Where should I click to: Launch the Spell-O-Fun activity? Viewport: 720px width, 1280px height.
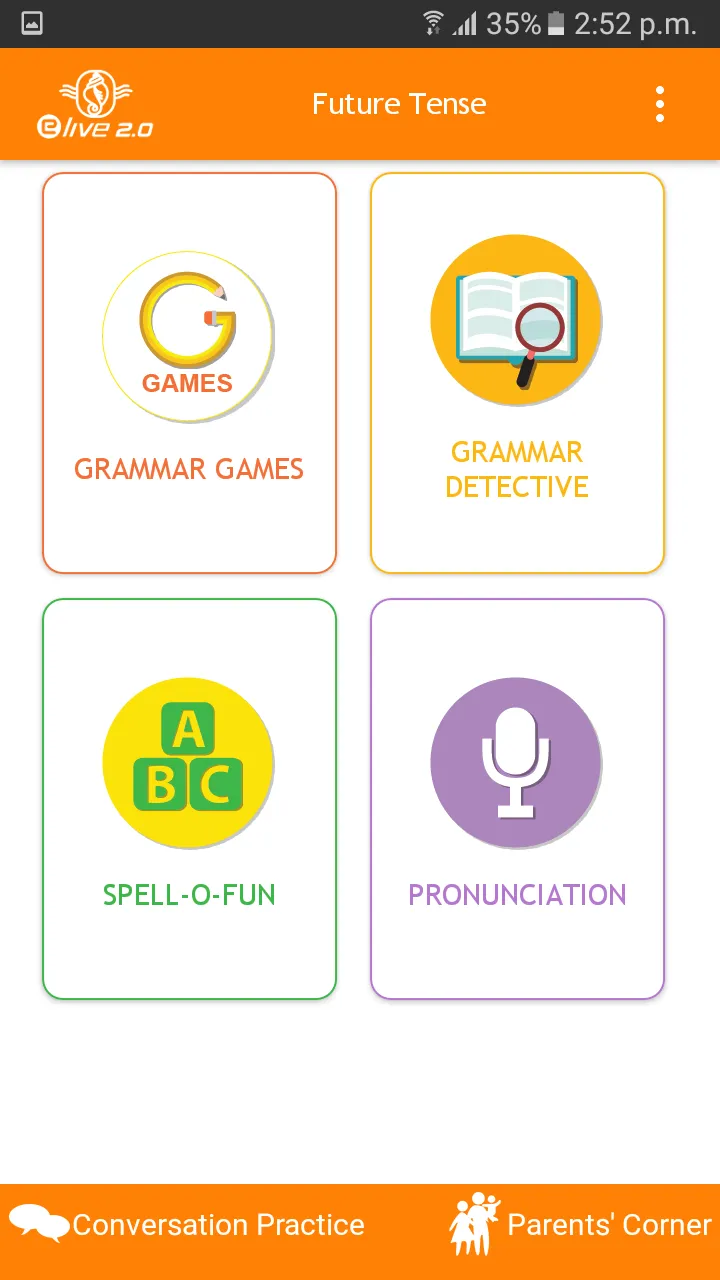point(189,799)
